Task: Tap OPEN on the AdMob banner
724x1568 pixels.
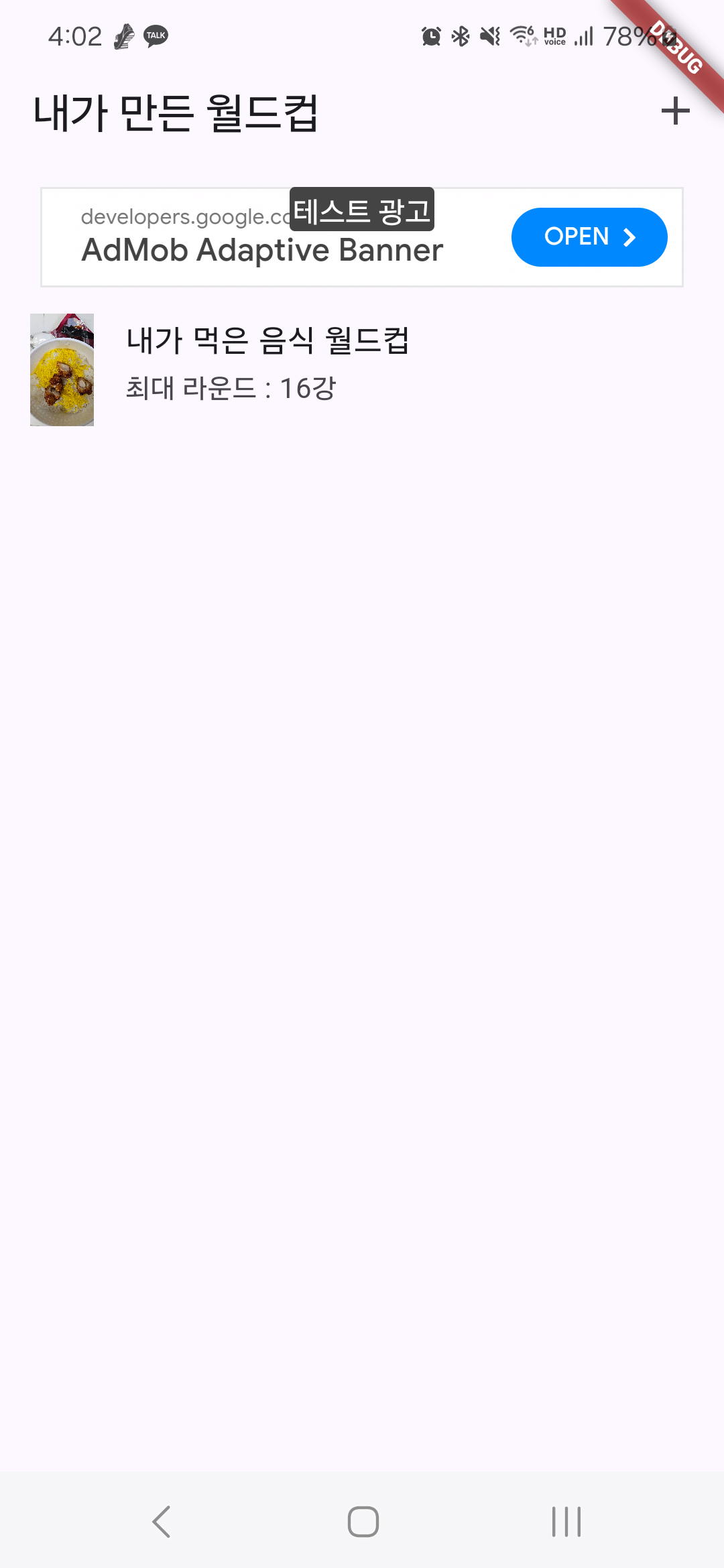Action: click(x=589, y=237)
